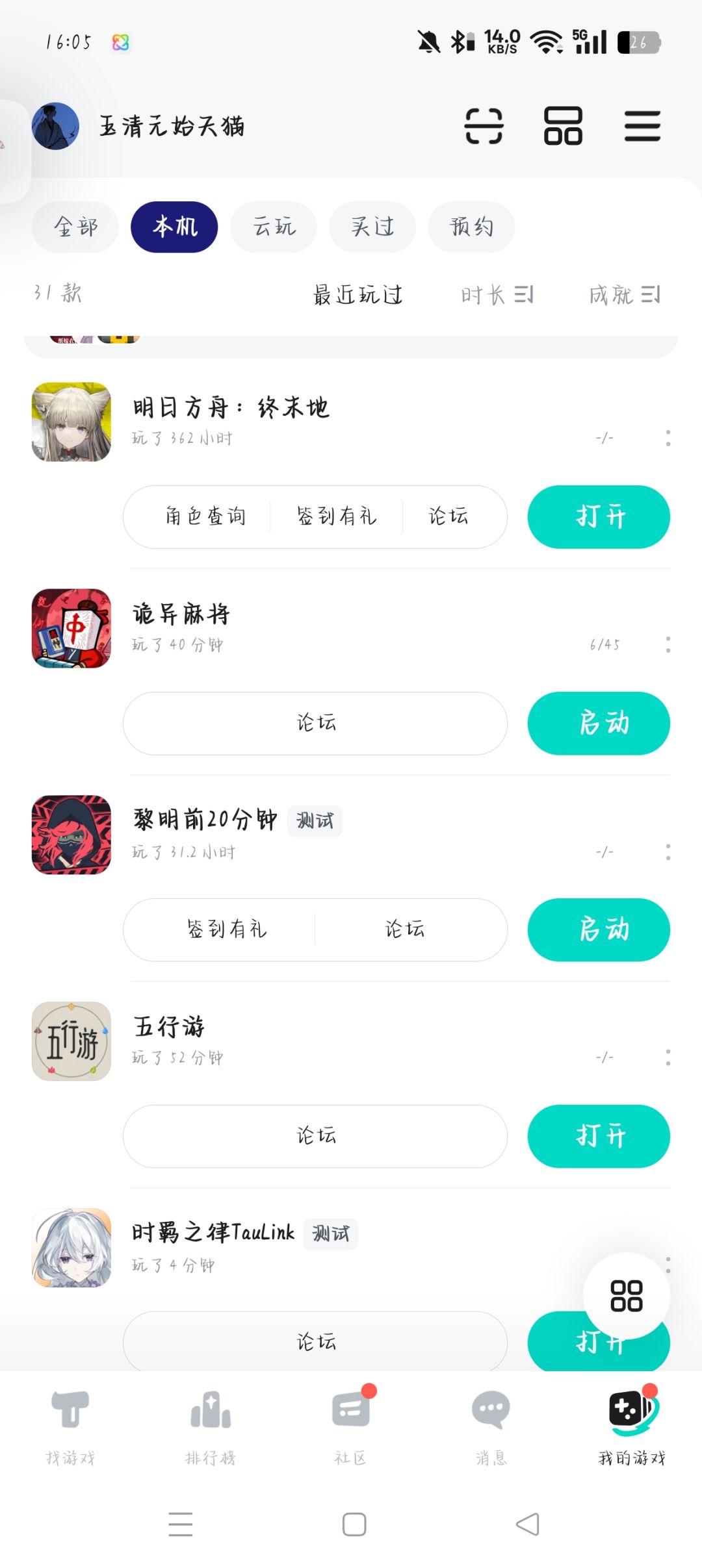Open 签到有礼 for 明日方舟:终末地

[x=337, y=517]
